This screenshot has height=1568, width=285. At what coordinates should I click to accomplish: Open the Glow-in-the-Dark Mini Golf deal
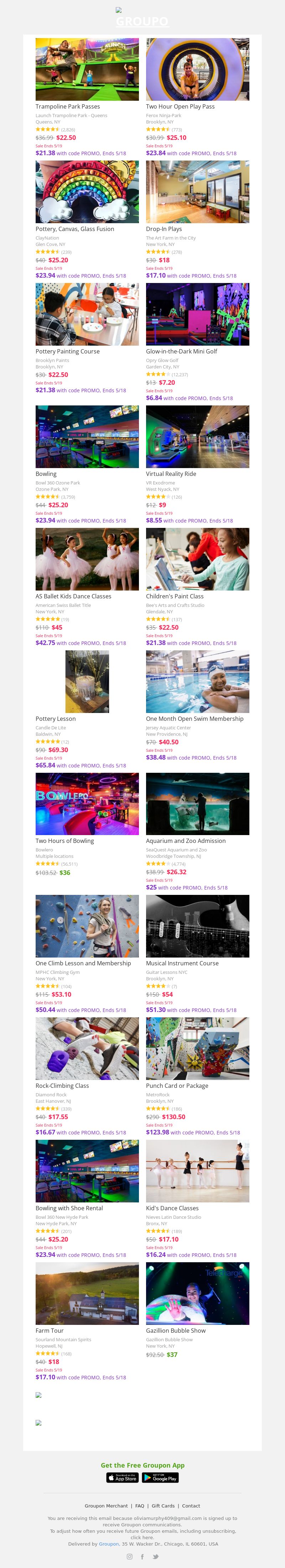[181, 351]
